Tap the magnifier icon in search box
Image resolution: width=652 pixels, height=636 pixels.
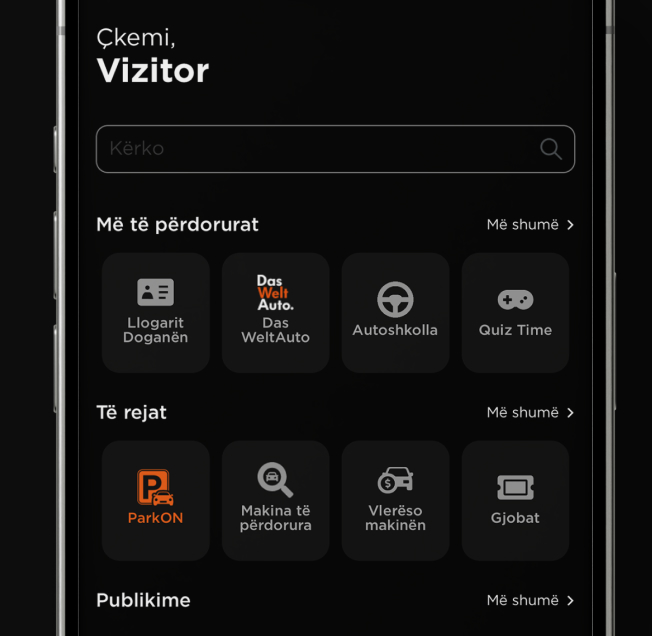[x=551, y=149]
